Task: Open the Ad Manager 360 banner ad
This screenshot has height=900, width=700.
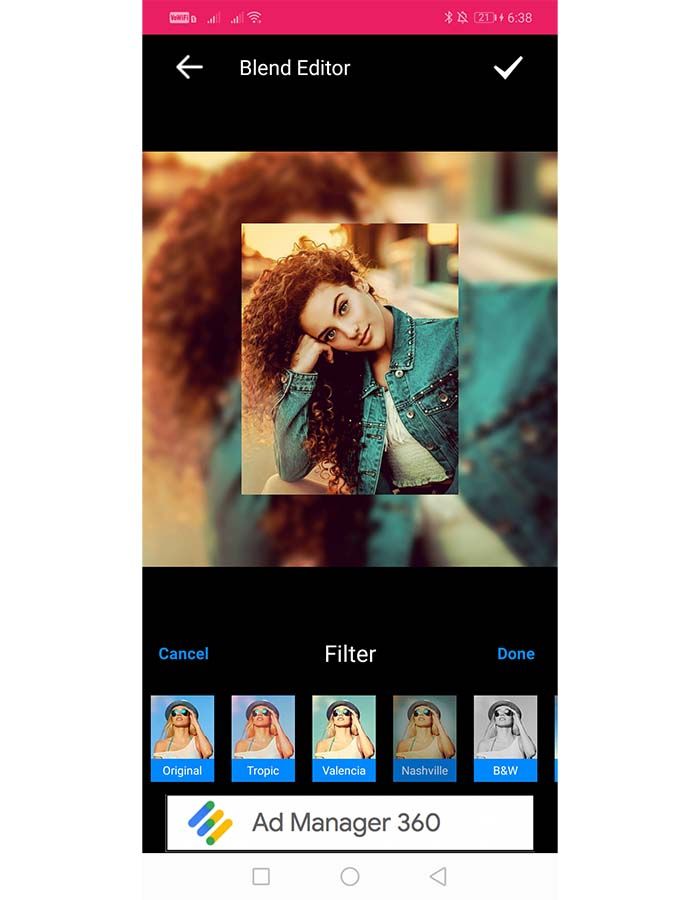Action: coord(349,823)
